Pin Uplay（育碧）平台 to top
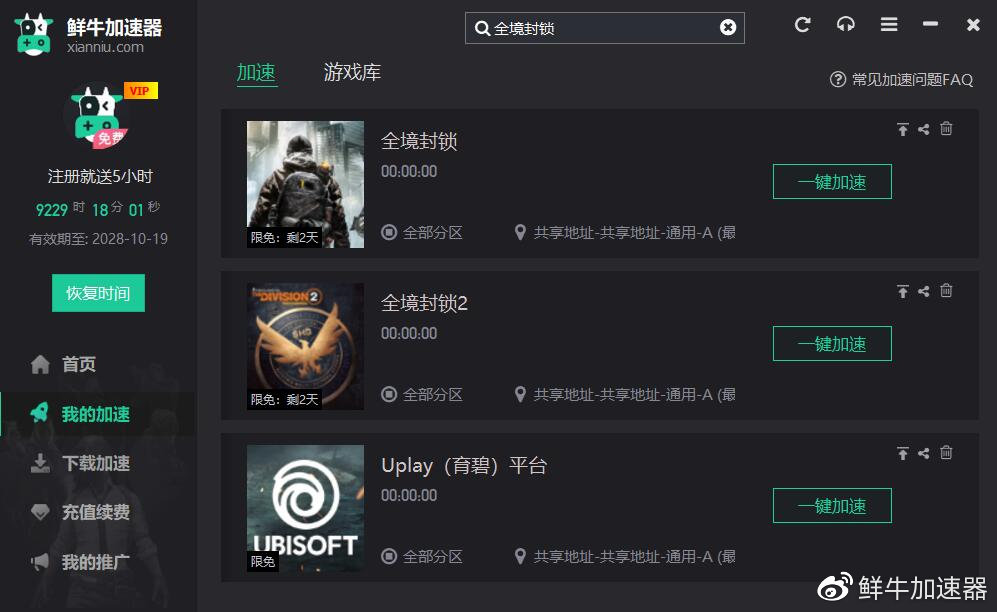The width and height of the screenshot is (997, 612). tap(902, 453)
